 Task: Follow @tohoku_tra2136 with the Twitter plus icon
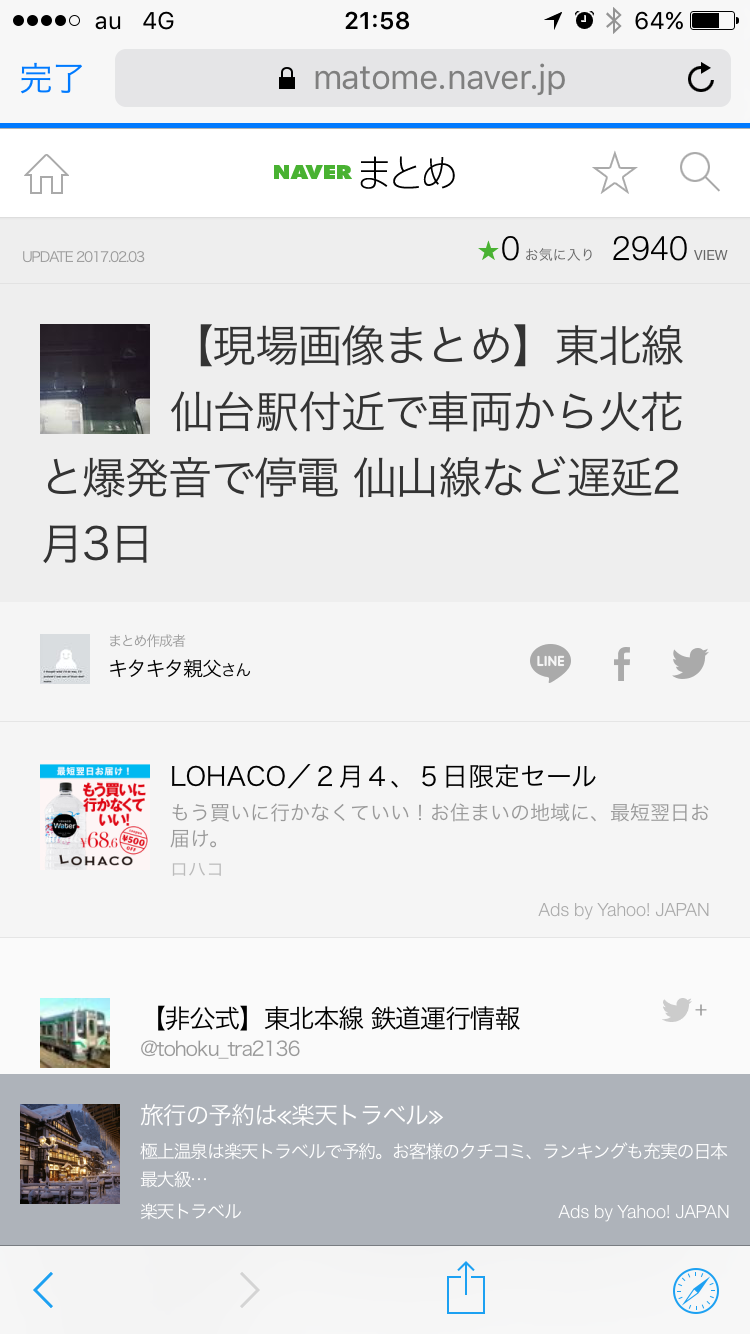point(684,1011)
